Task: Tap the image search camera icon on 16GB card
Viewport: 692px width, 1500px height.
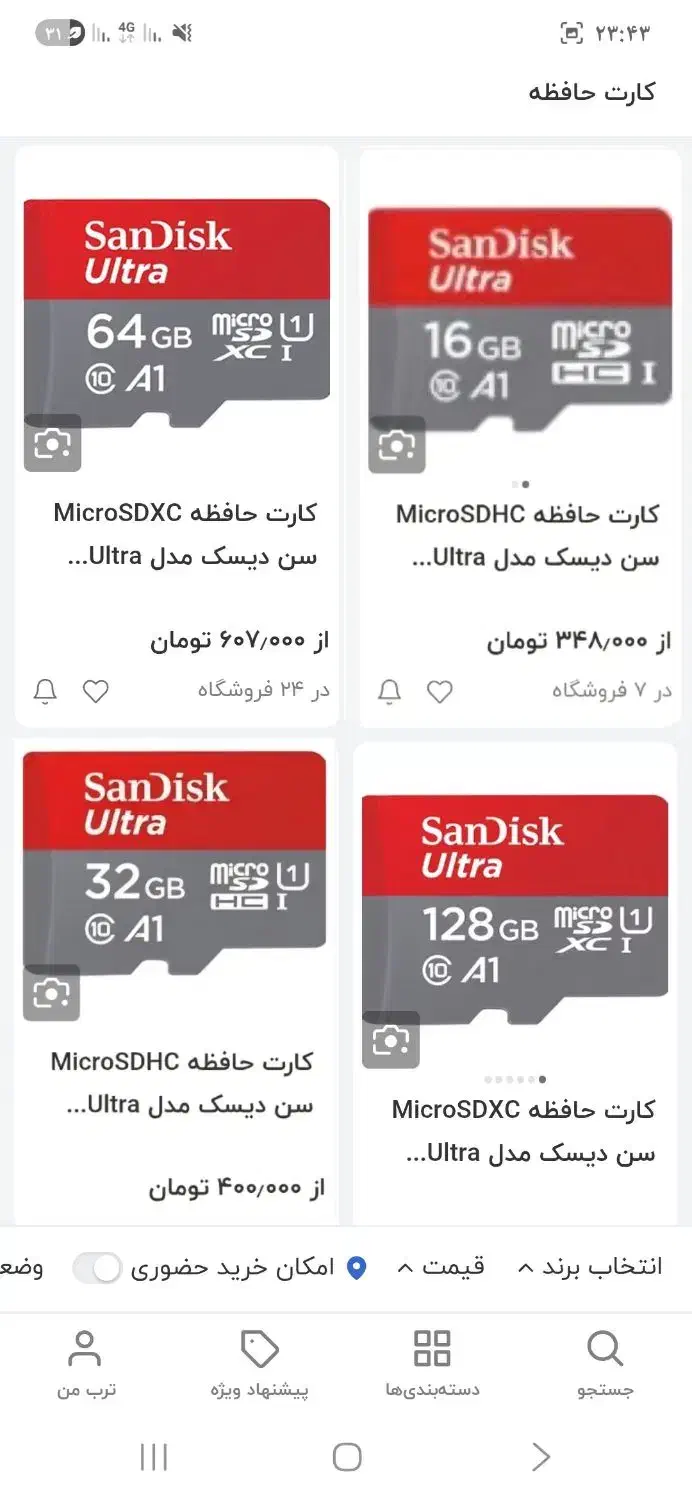Action: pos(397,444)
